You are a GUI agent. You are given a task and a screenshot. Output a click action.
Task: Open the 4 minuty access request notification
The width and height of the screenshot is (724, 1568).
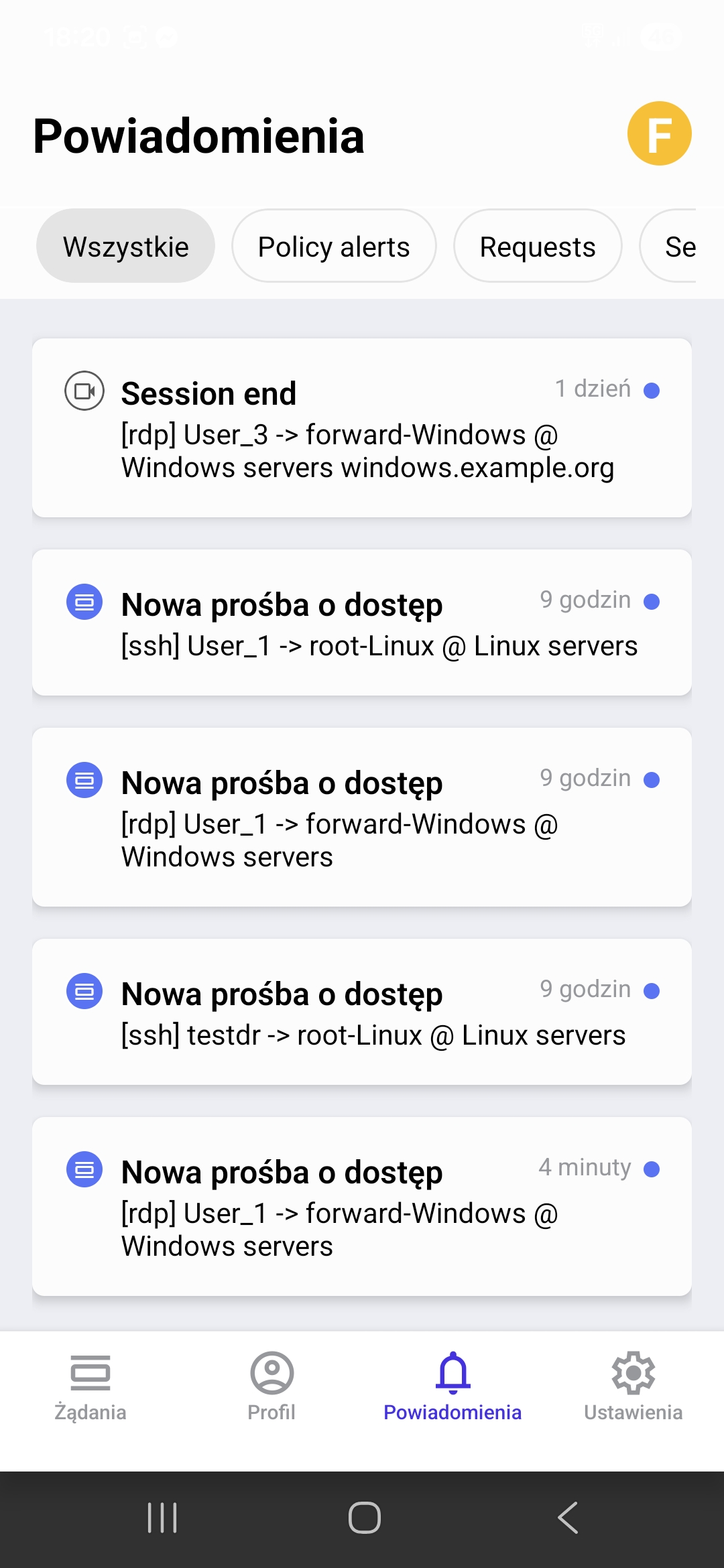point(362,1206)
